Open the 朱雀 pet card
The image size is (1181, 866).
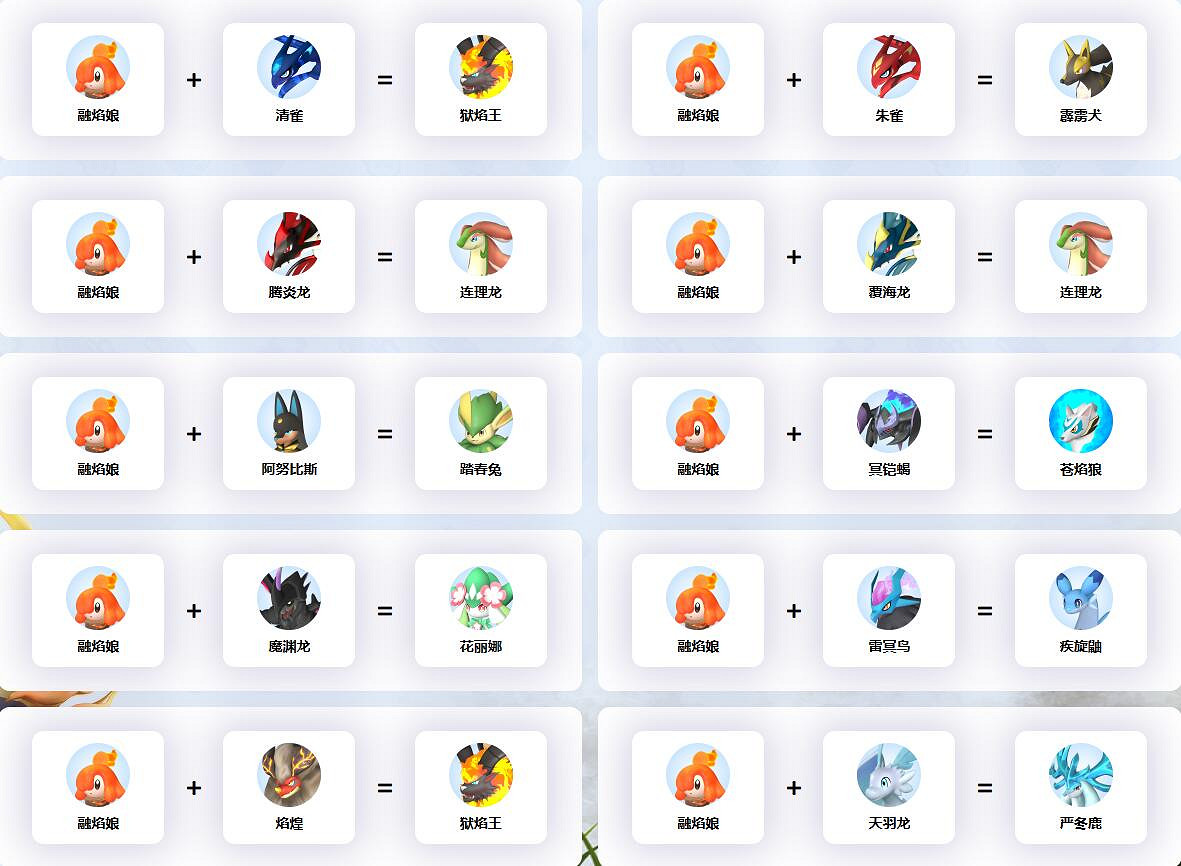(888, 80)
